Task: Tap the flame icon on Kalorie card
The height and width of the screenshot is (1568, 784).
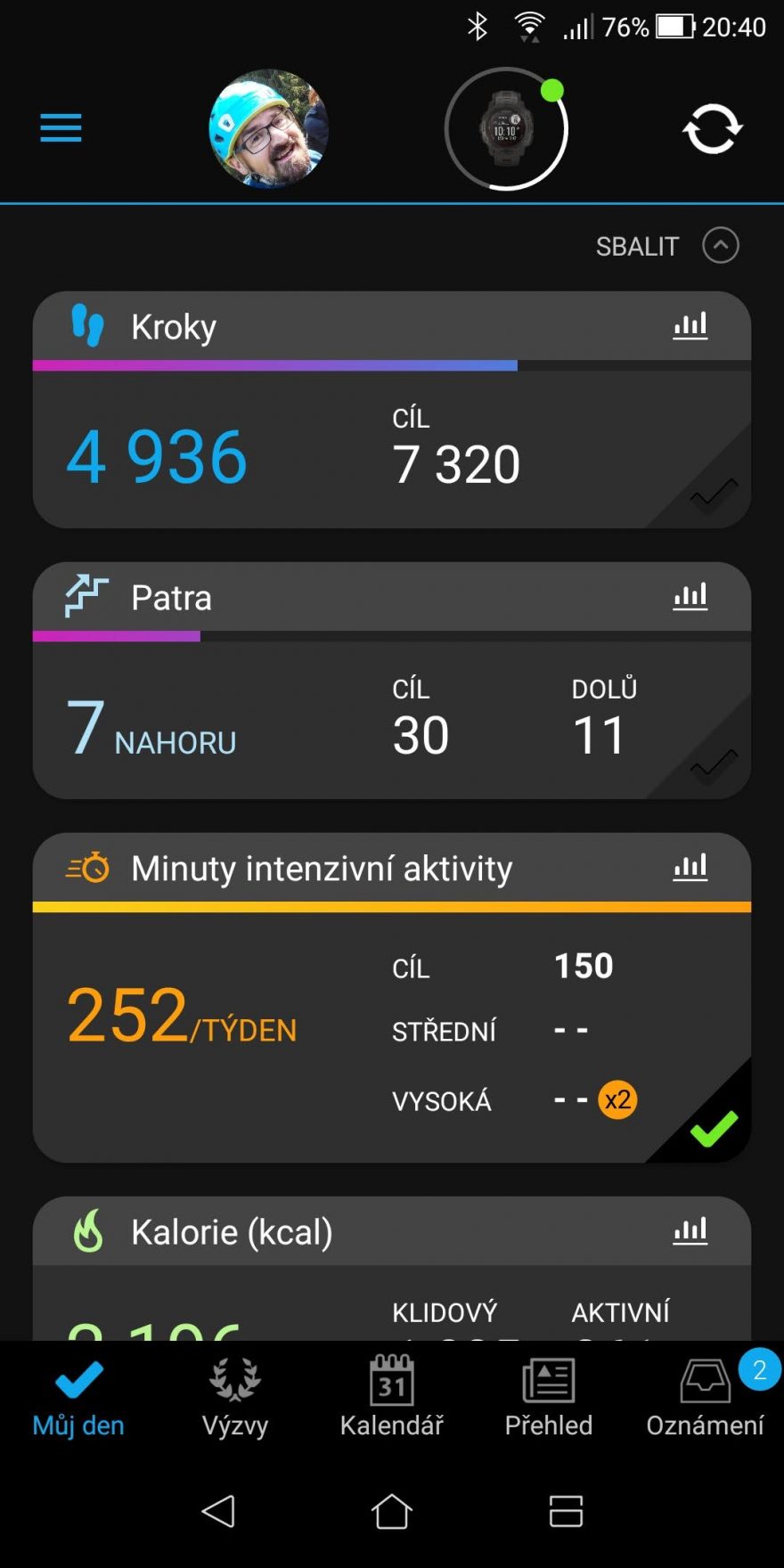Action: tap(88, 1229)
